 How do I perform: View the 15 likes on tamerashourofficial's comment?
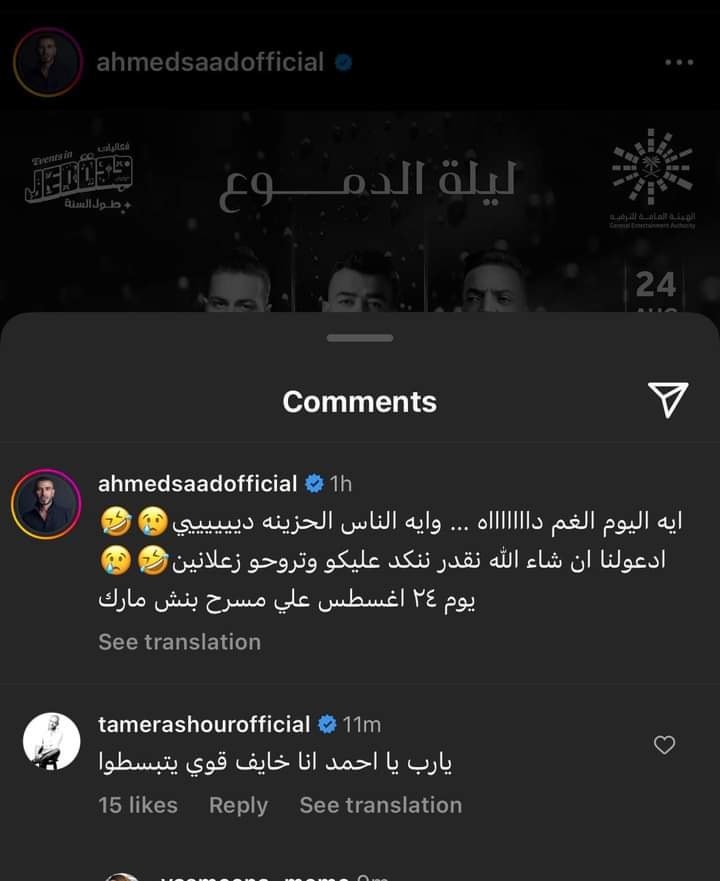click(137, 805)
